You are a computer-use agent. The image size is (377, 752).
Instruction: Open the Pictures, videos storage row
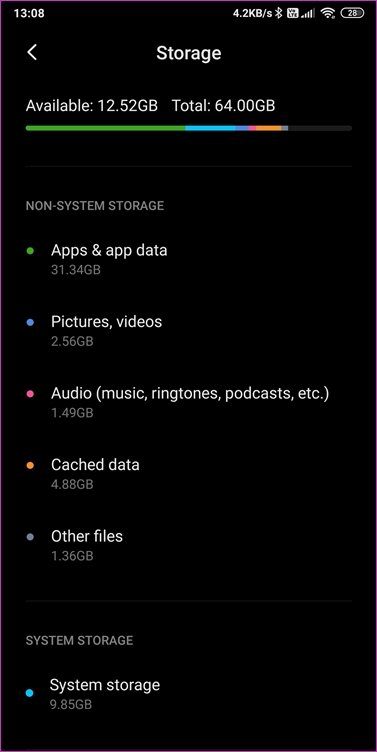(x=188, y=330)
